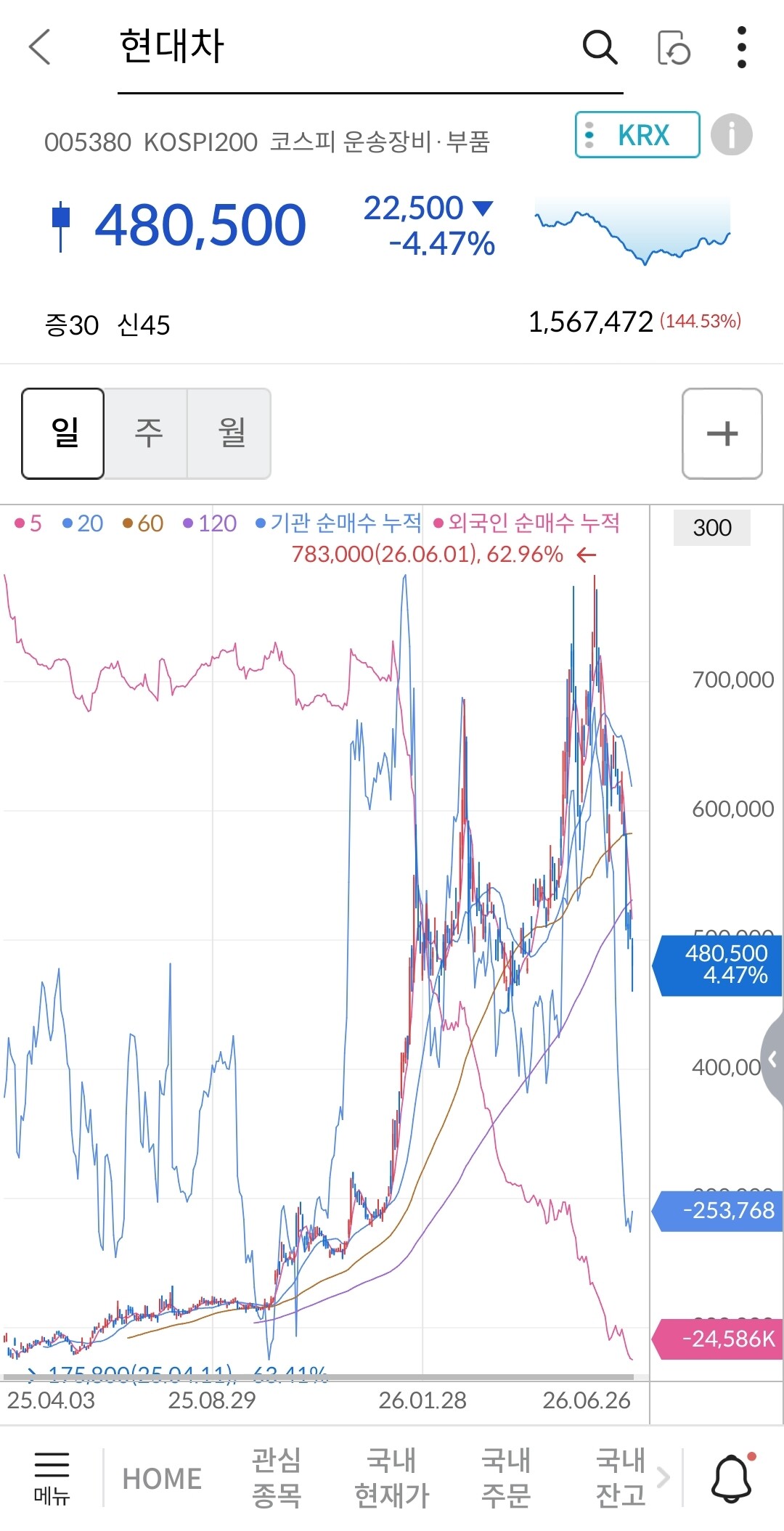
Task: Switch chart to daily (일) view
Action: point(63,433)
